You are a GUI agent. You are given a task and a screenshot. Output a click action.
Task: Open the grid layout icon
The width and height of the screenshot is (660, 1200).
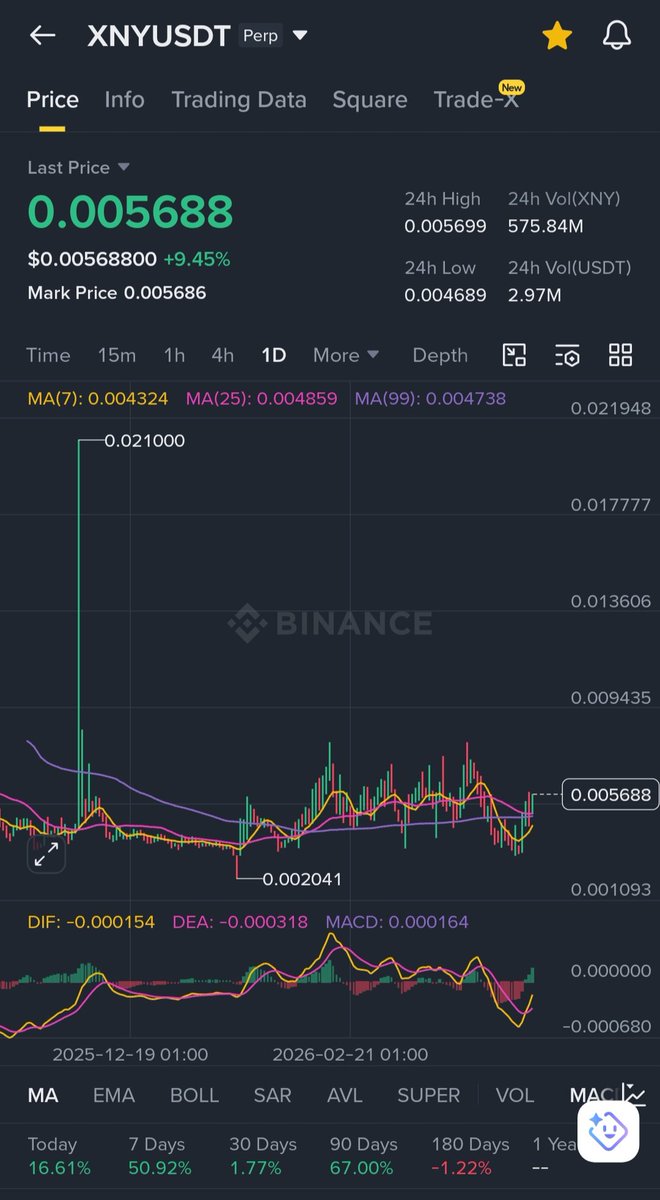(620, 355)
